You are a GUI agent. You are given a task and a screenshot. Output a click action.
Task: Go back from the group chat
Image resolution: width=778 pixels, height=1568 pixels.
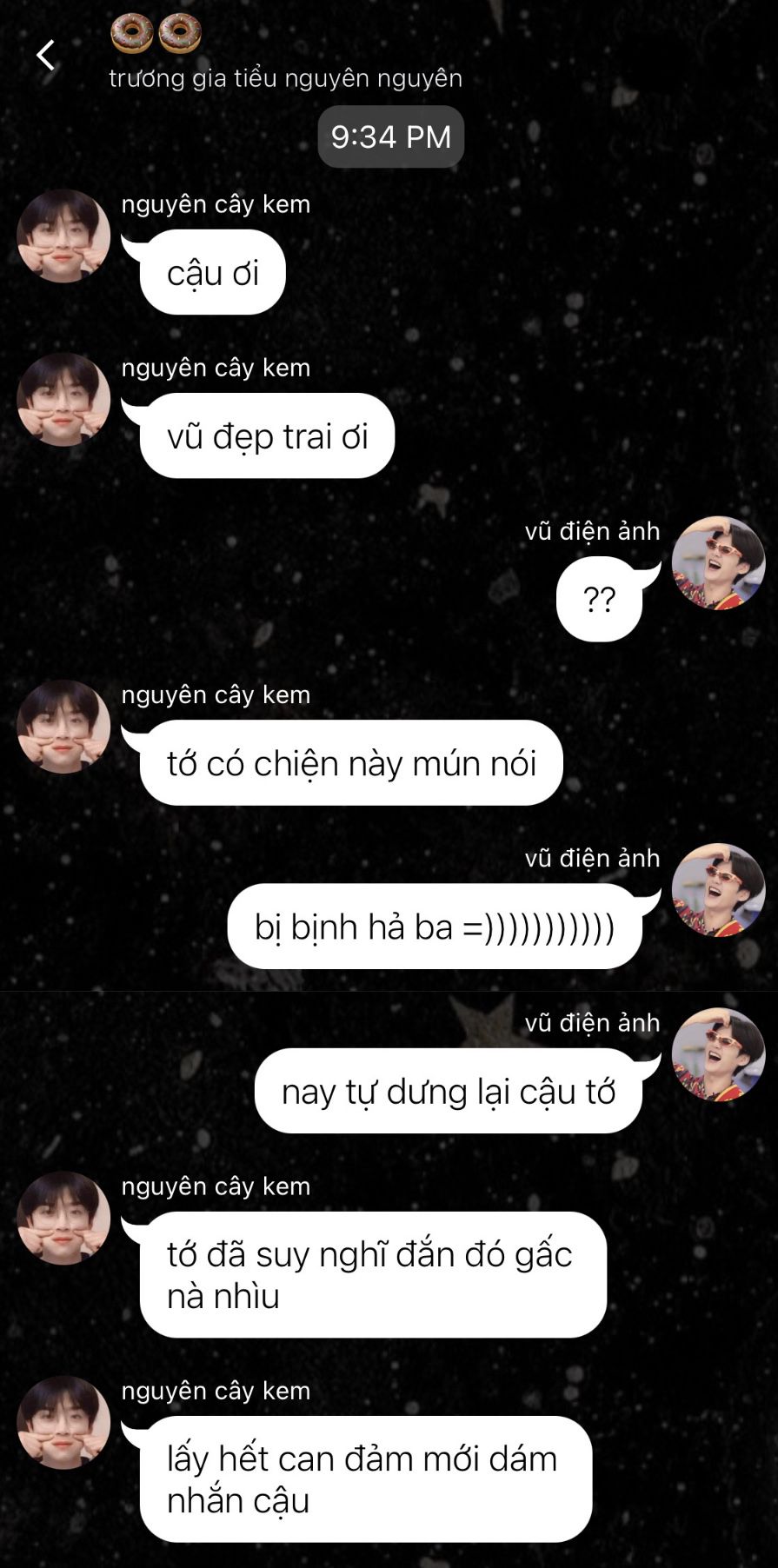pos(45,56)
